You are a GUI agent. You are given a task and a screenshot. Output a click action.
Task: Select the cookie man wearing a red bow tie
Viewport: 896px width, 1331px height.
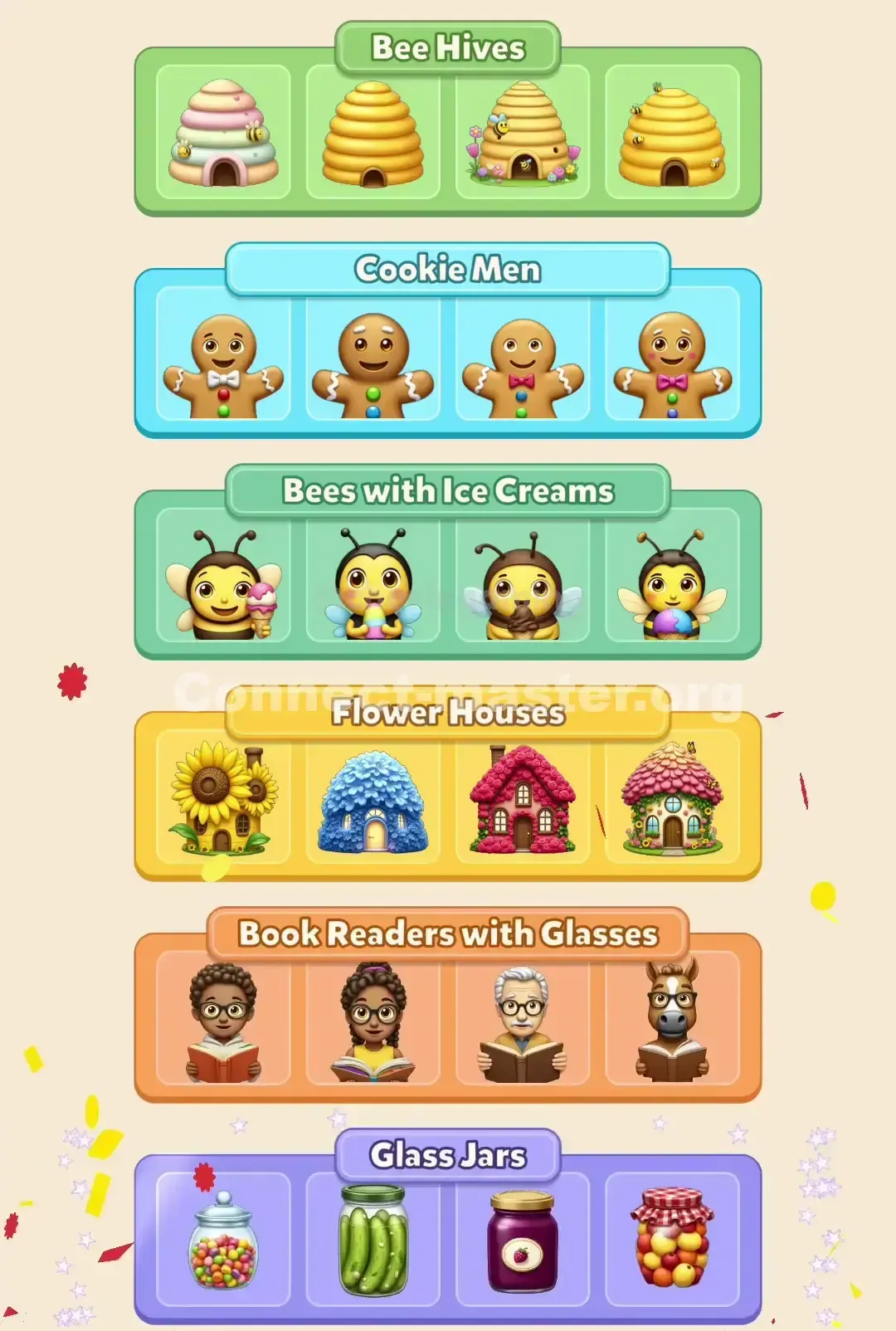click(x=523, y=363)
